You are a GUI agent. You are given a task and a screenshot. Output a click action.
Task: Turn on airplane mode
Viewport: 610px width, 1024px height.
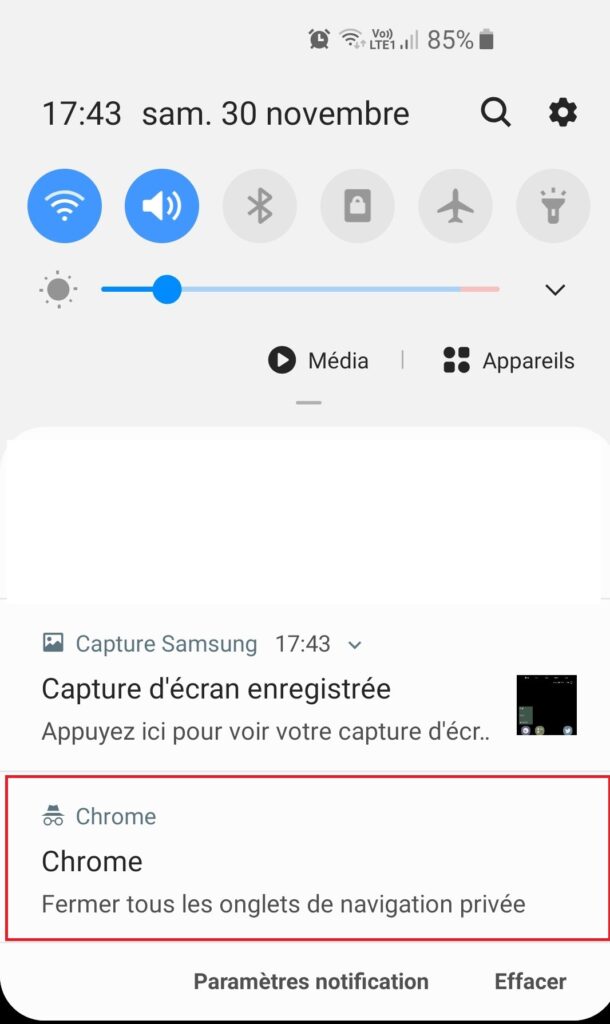tap(455, 207)
